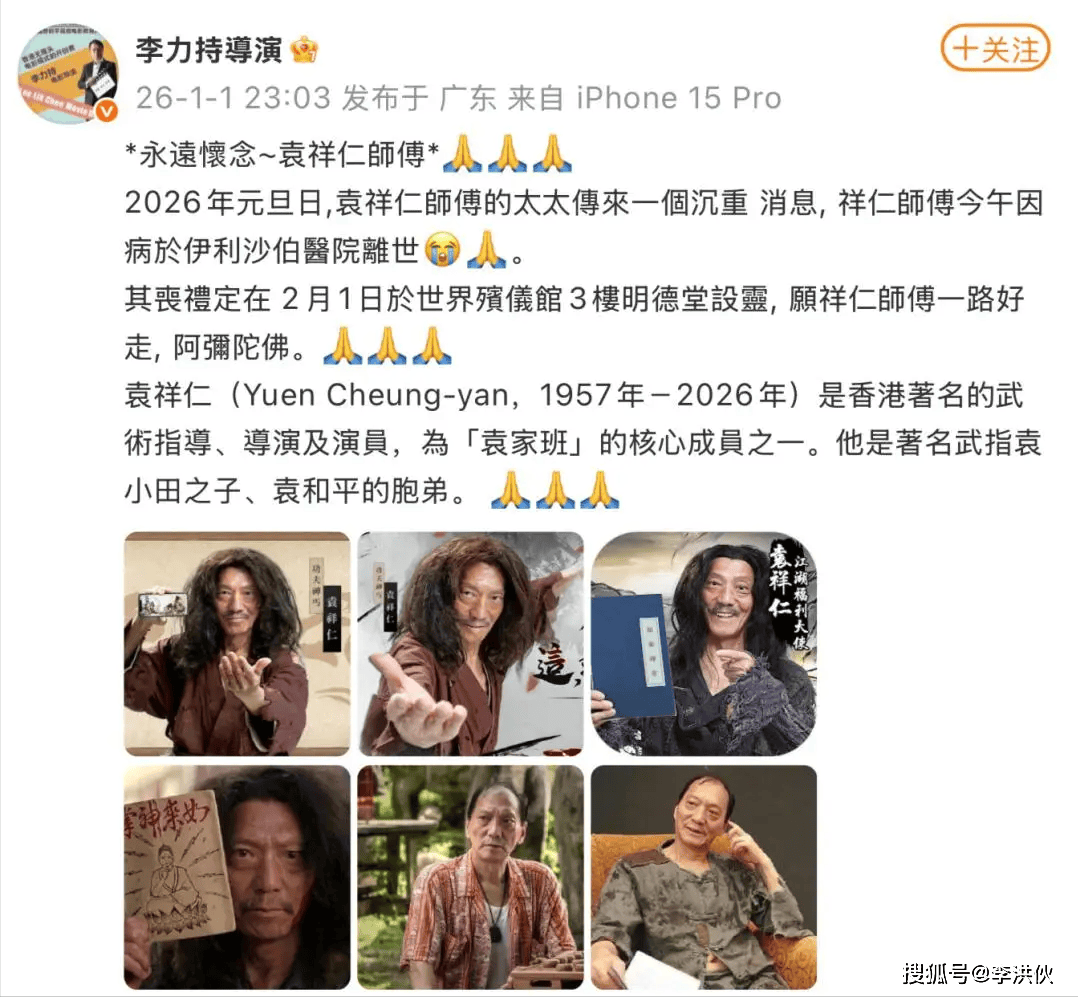Open first photo of man holding phone

[237, 643]
